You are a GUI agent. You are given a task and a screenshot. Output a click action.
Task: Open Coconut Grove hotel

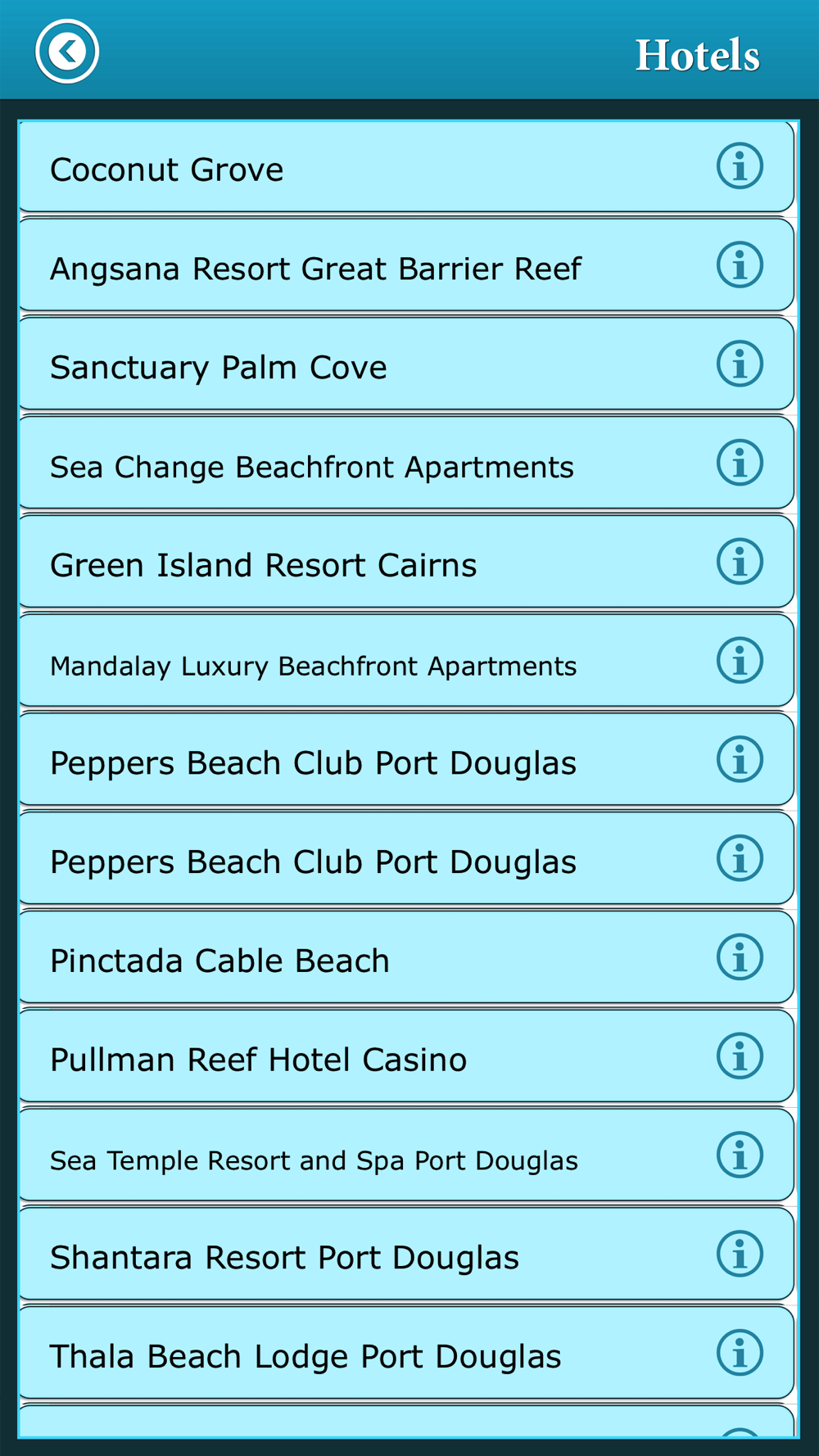(x=406, y=167)
